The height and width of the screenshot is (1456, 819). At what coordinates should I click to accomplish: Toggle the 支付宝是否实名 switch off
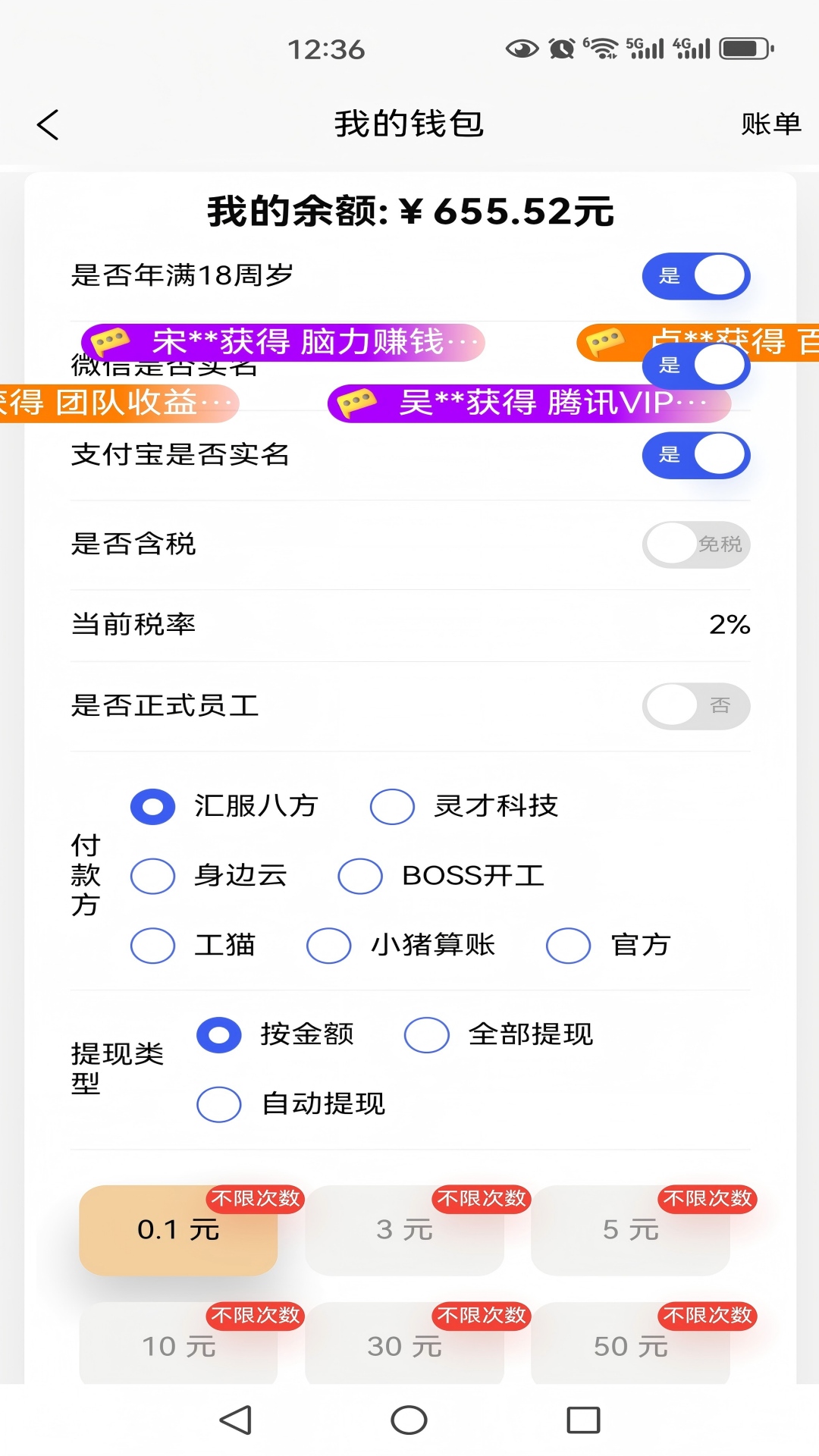pyautogui.click(x=695, y=455)
